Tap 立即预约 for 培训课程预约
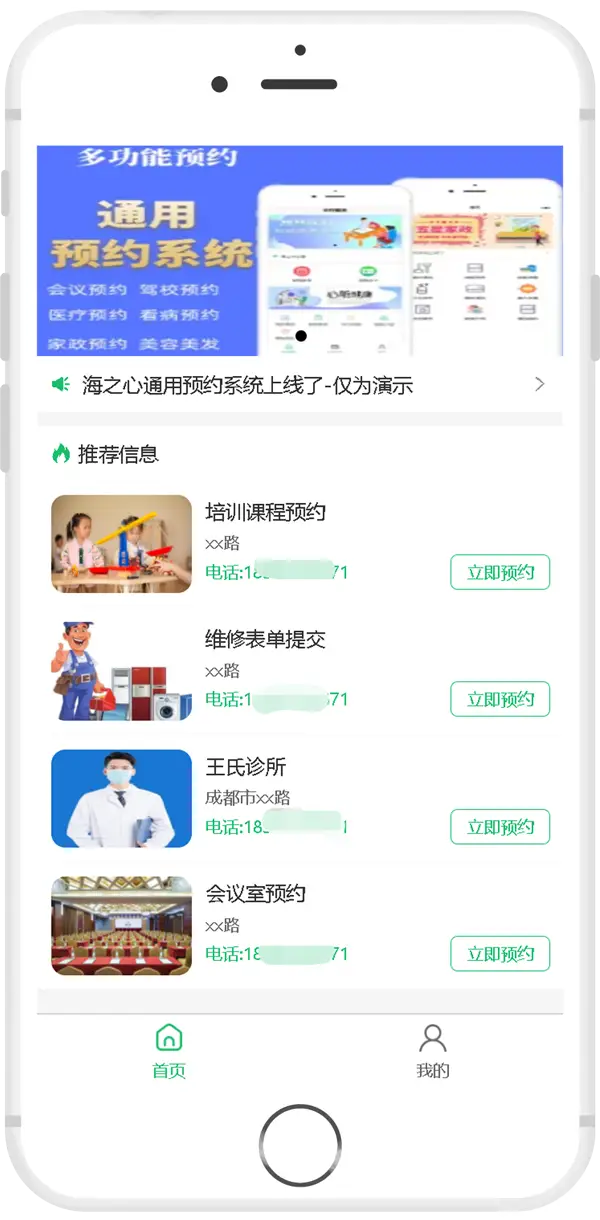The width and height of the screenshot is (600, 1220). coord(500,573)
